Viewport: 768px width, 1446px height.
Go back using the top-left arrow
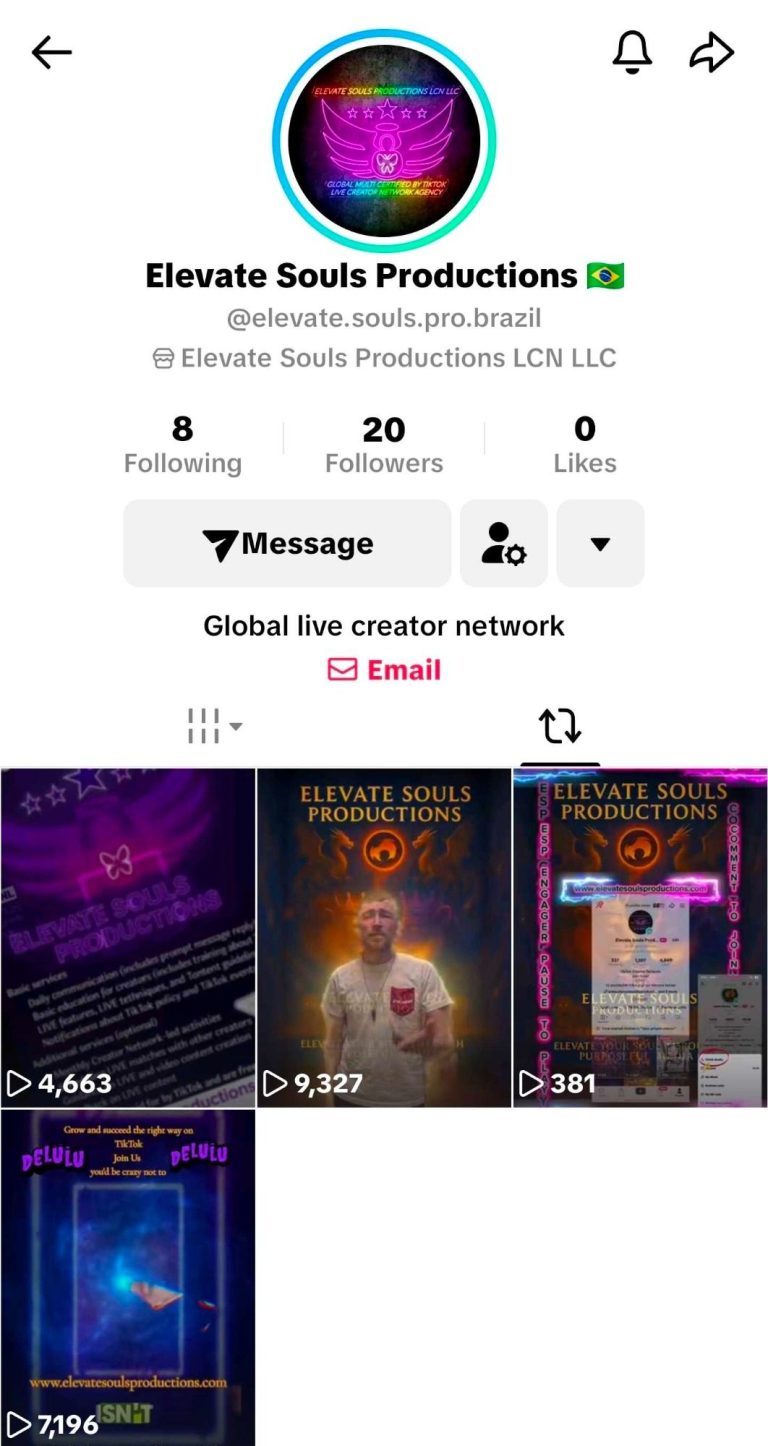click(x=51, y=53)
